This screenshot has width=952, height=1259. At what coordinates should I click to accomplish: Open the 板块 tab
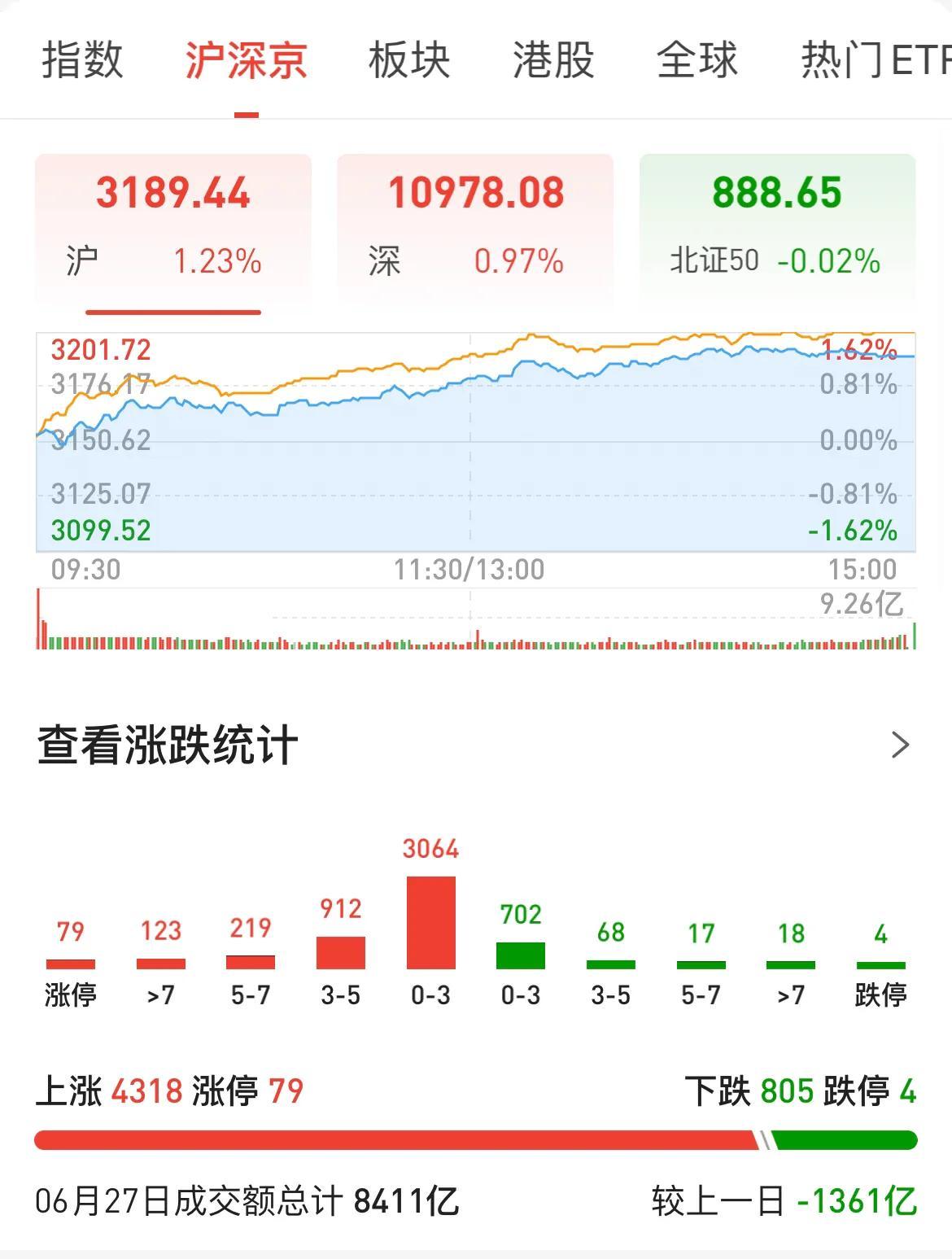point(409,60)
